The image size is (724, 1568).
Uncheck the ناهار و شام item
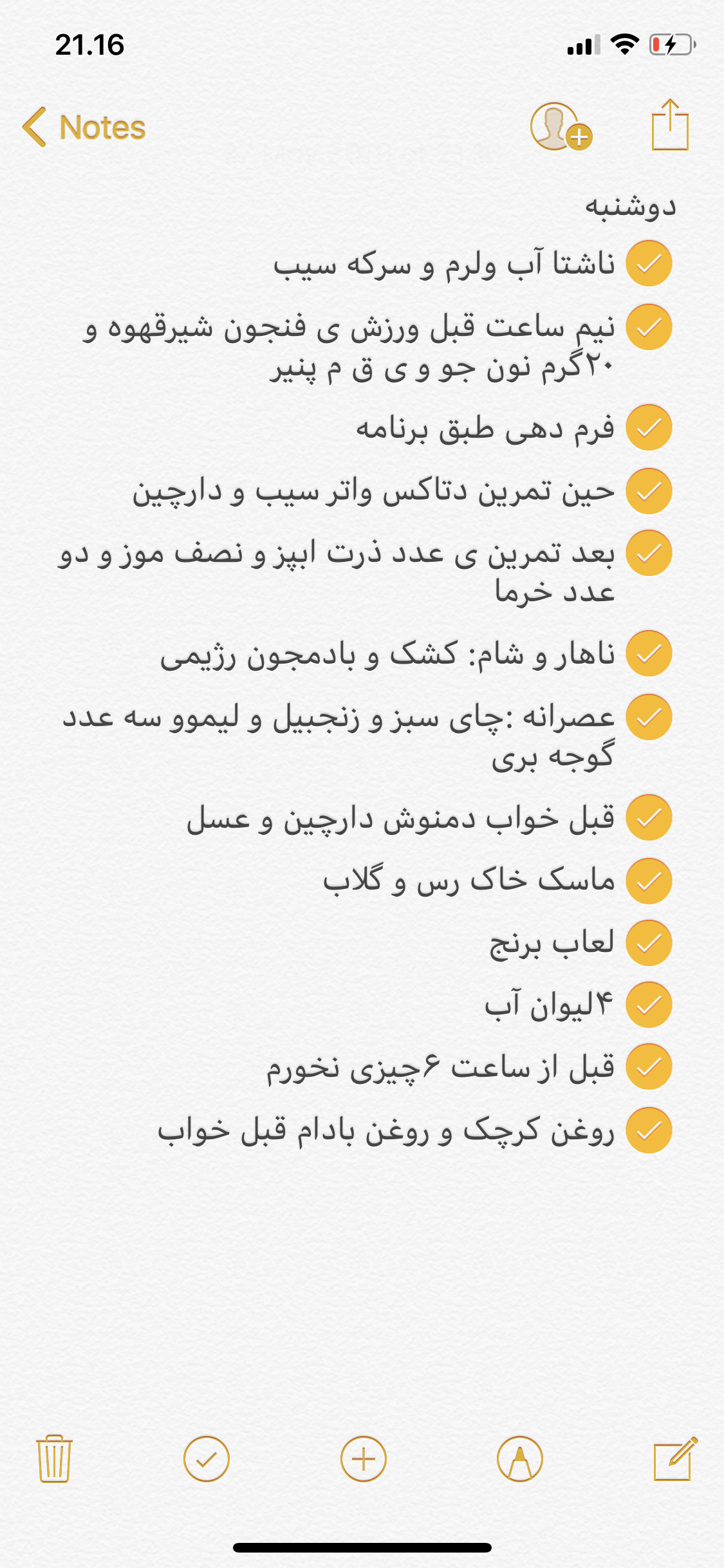(649, 653)
